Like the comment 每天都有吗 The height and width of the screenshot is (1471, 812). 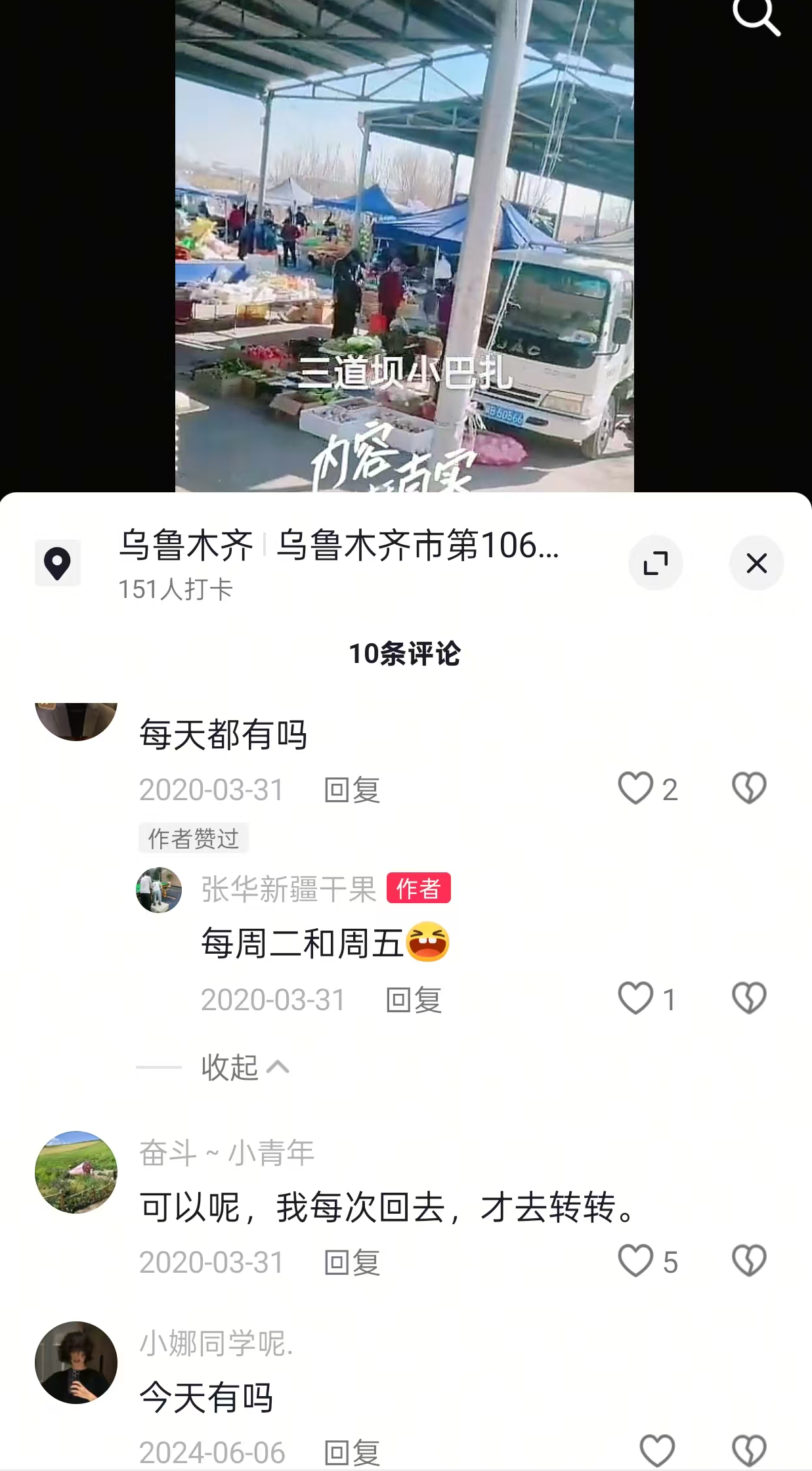pyautogui.click(x=635, y=788)
